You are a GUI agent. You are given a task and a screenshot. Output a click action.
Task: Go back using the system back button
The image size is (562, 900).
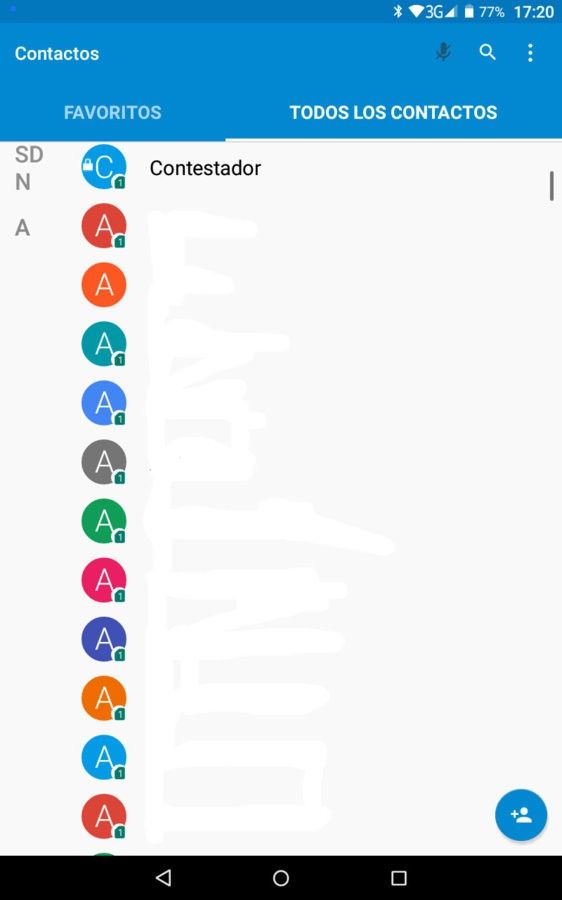click(164, 878)
